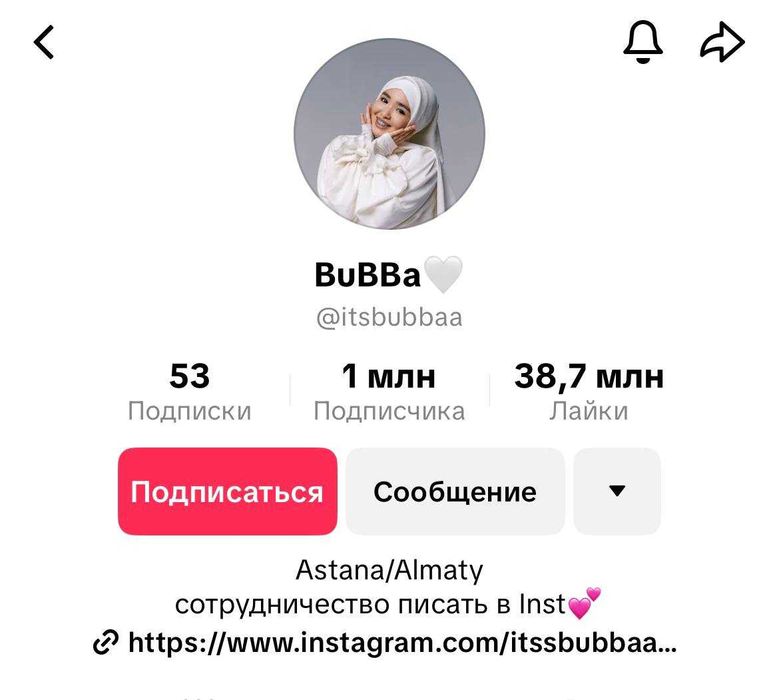This screenshot has width=779, height=700.
Task: View the 53 Подписки following list
Action: [x=190, y=392]
